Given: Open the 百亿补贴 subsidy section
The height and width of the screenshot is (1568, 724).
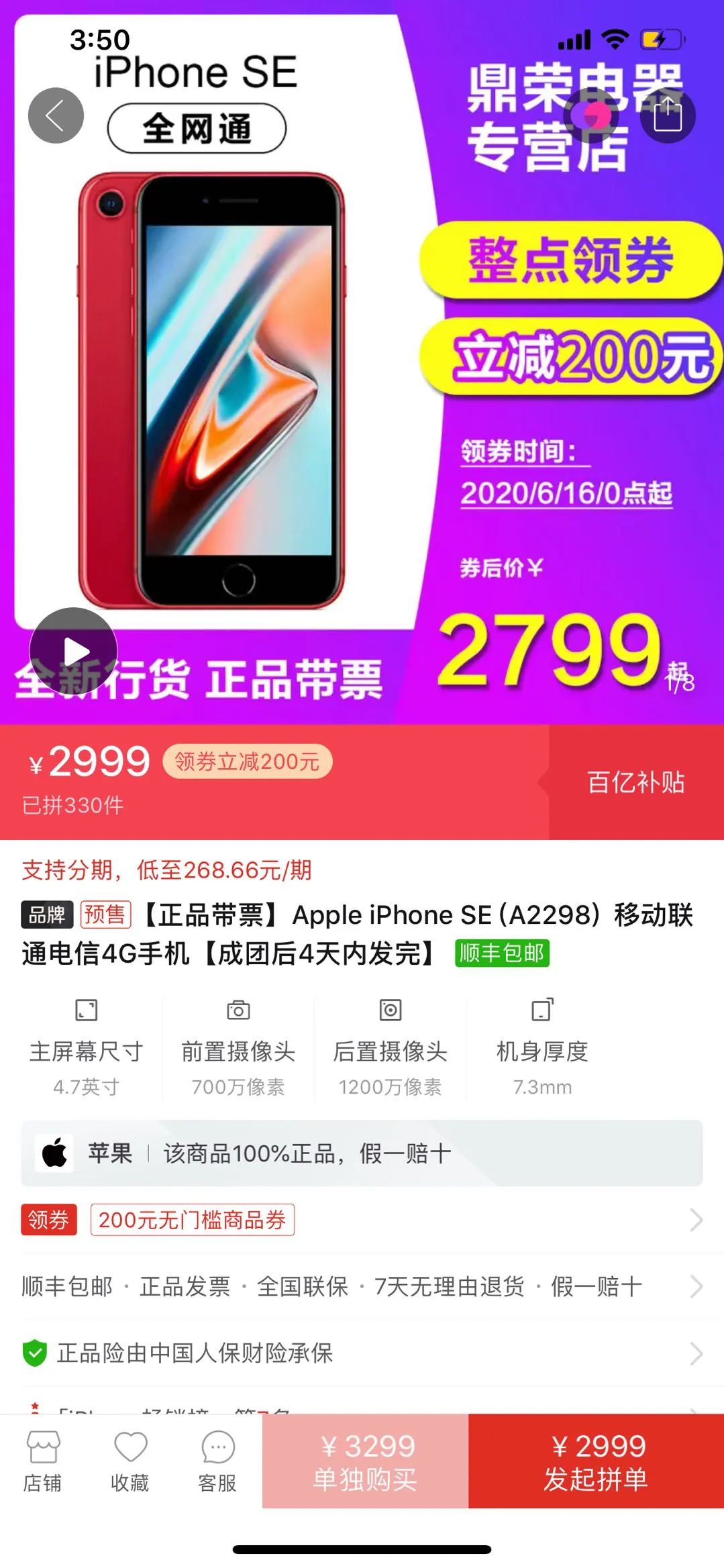Looking at the screenshot, I should coord(635,782).
